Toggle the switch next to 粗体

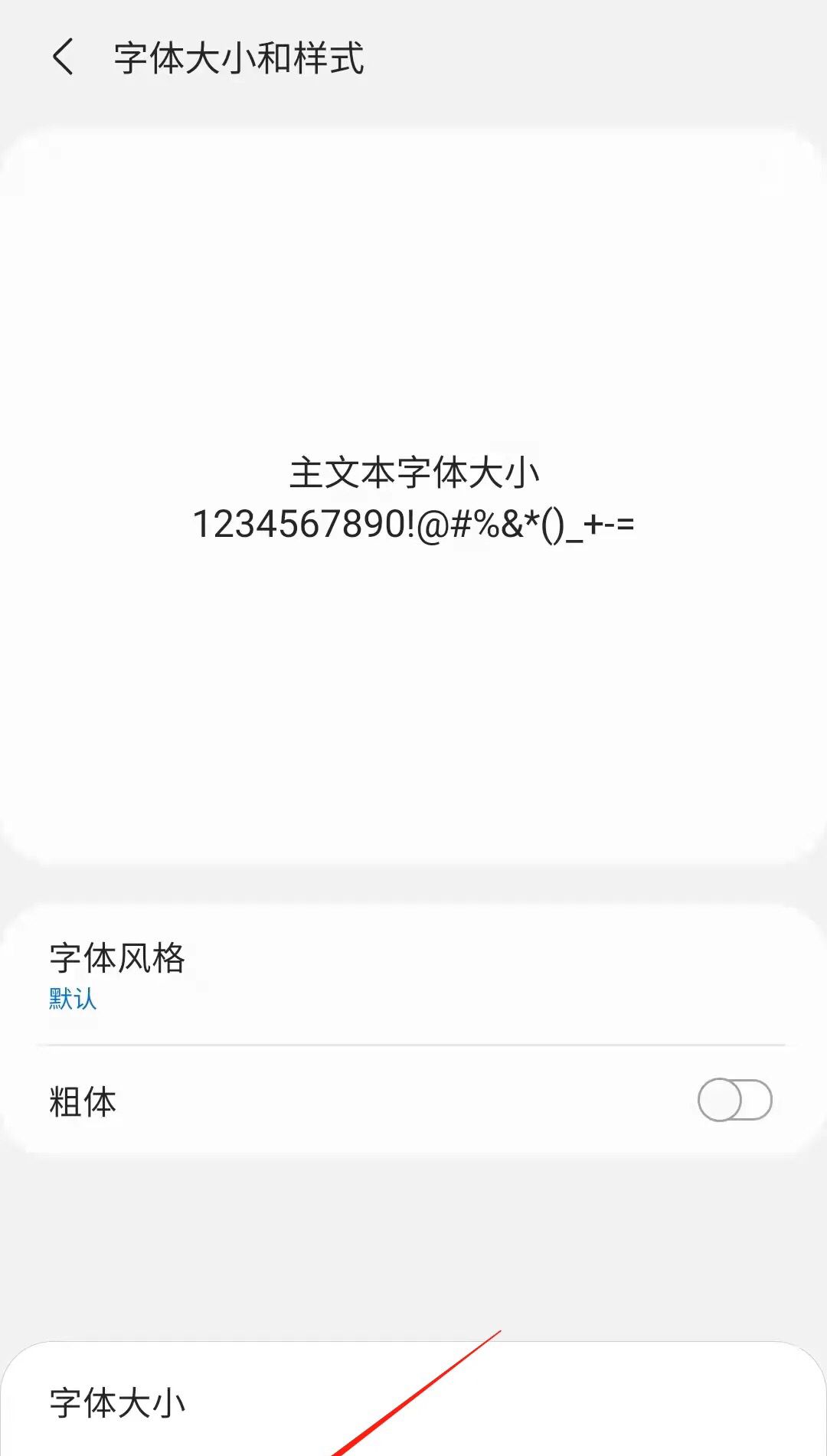pos(736,1101)
